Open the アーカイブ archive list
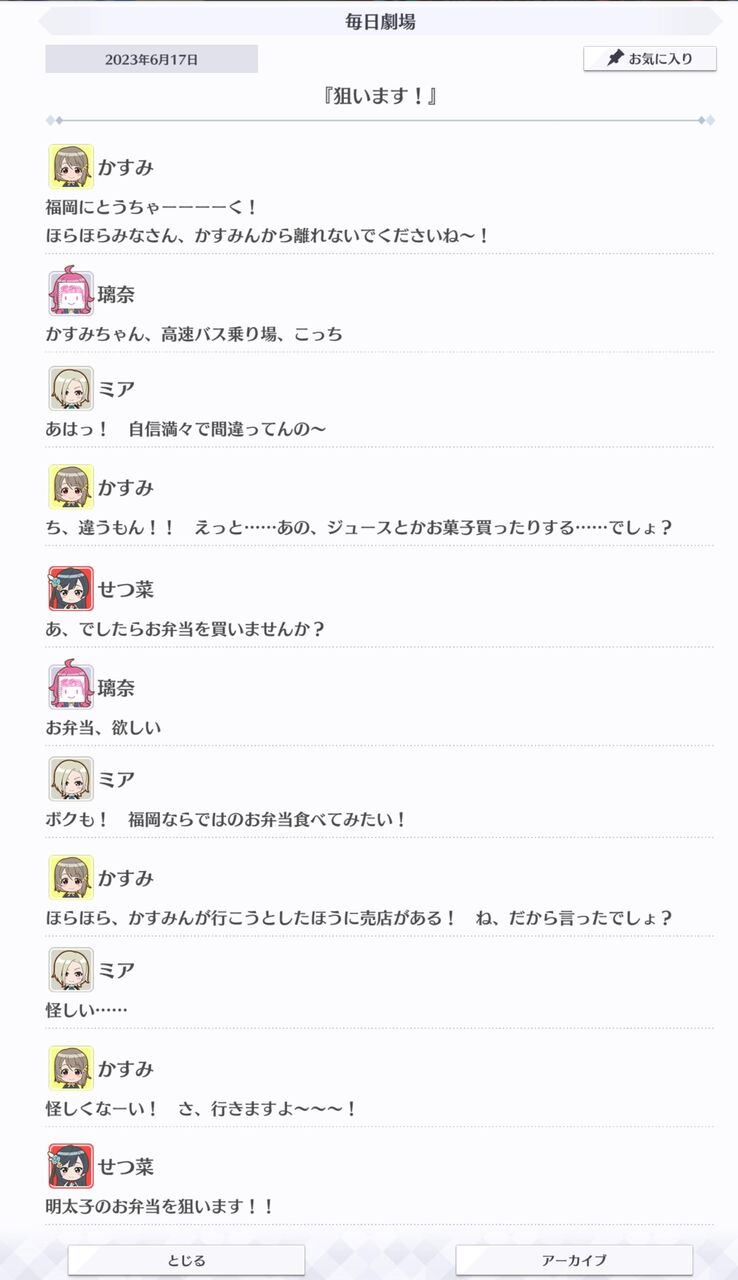This screenshot has height=1280, width=738. point(574,1260)
